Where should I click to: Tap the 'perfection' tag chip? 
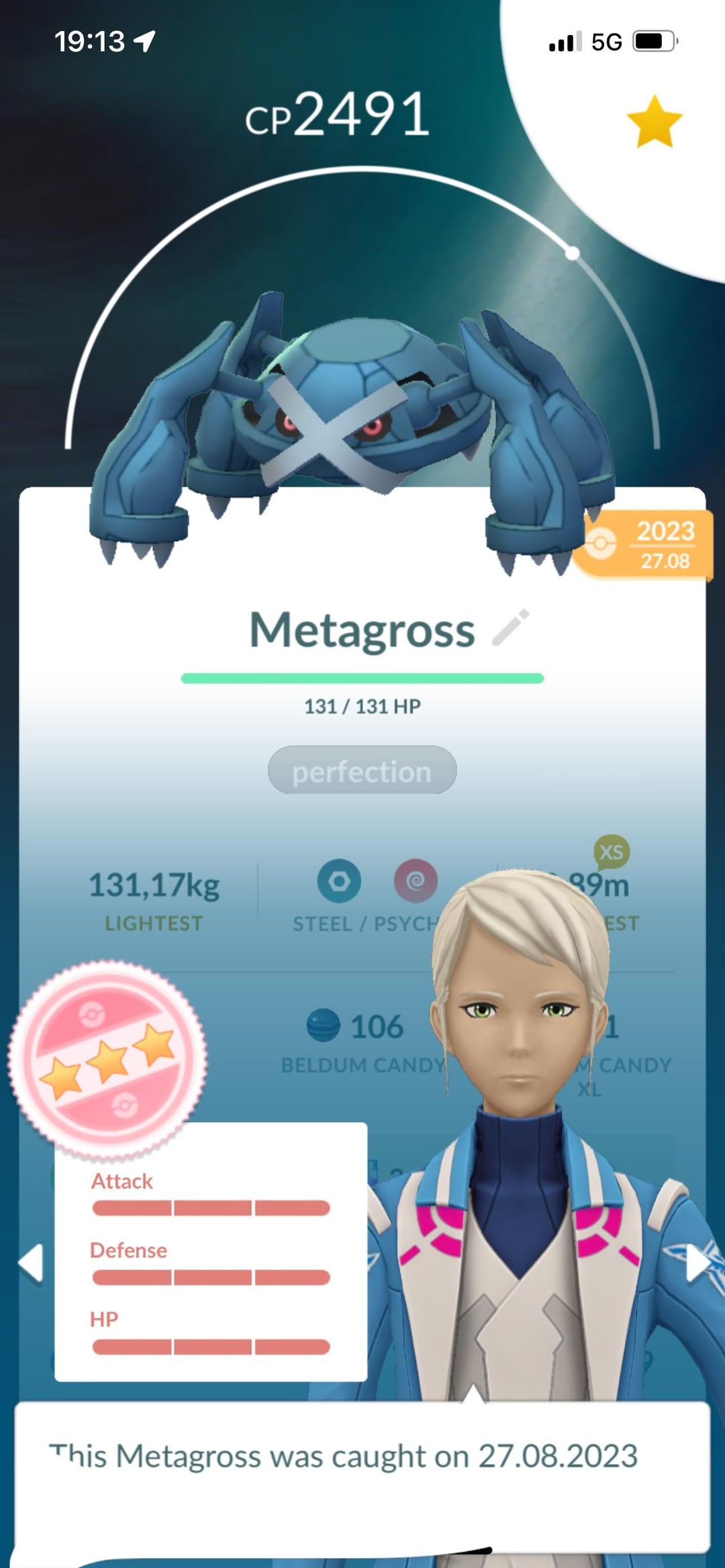click(x=362, y=771)
